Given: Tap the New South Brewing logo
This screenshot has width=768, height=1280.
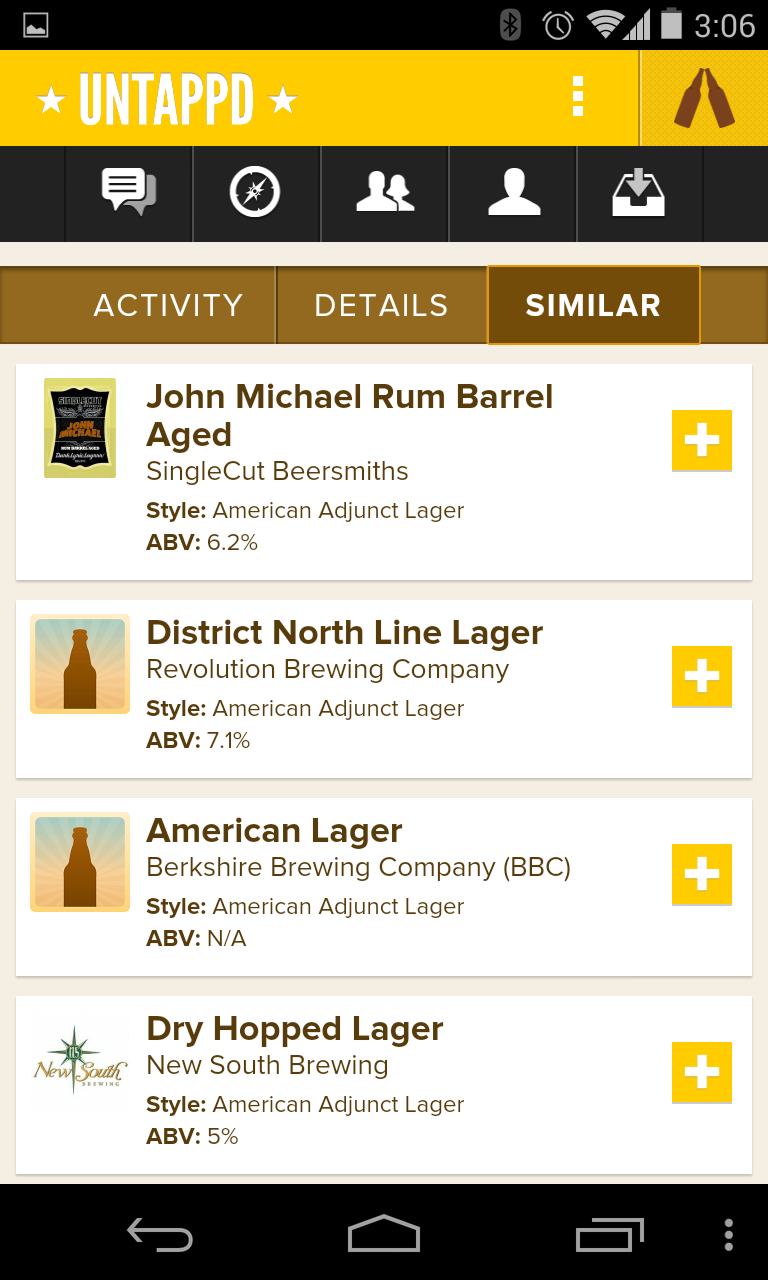Looking at the screenshot, I should [x=79, y=1060].
